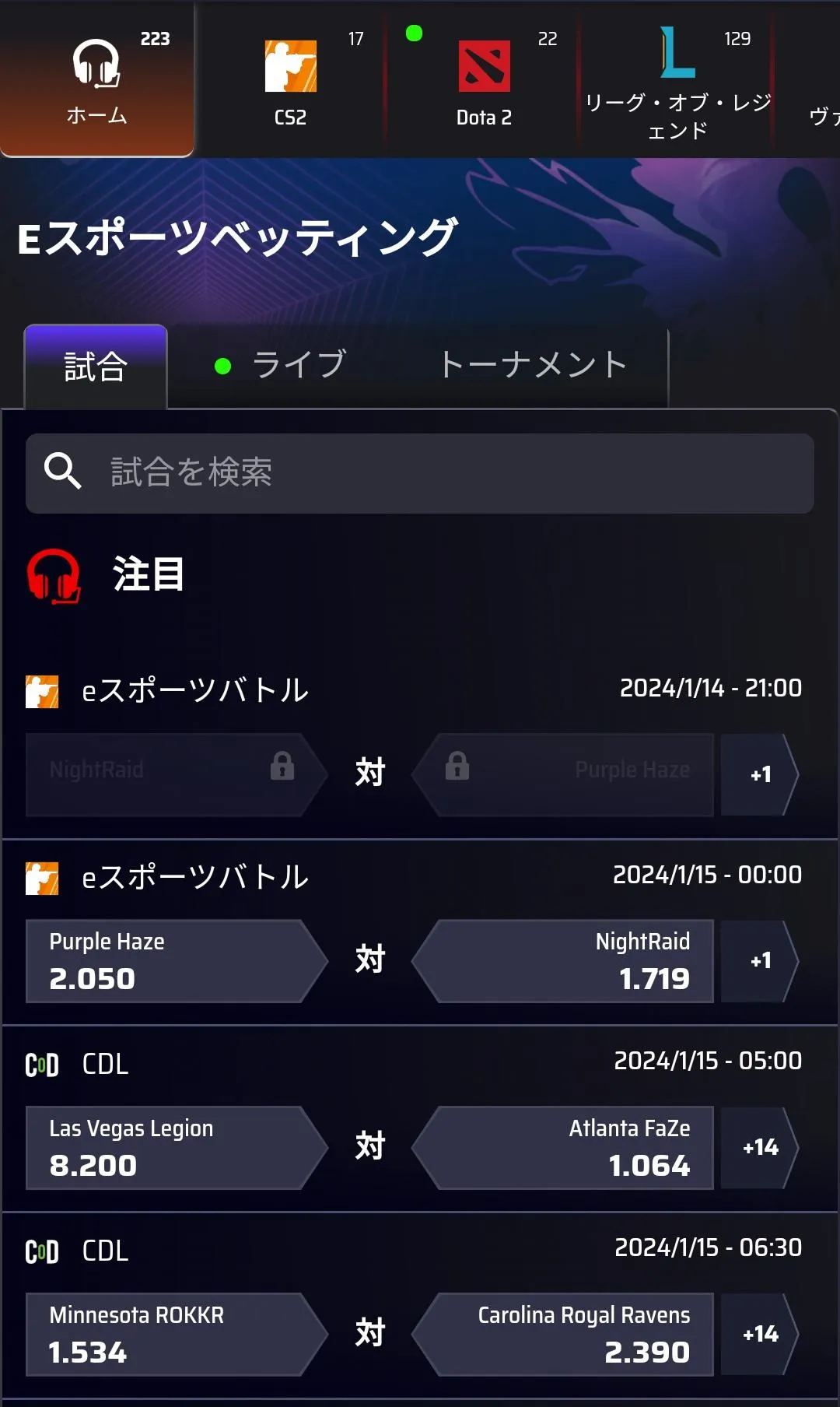Open +1 markets for the 21:00 match

pyautogui.click(x=758, y=774)
